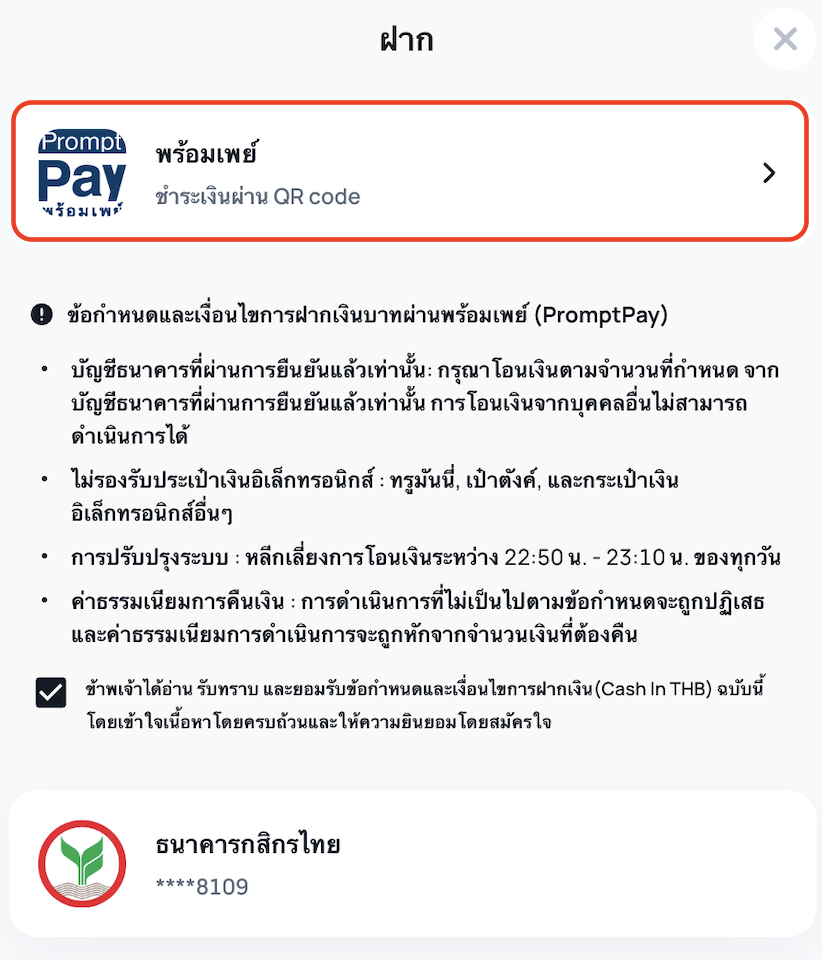Close the deposit dialog

(785, 39)
